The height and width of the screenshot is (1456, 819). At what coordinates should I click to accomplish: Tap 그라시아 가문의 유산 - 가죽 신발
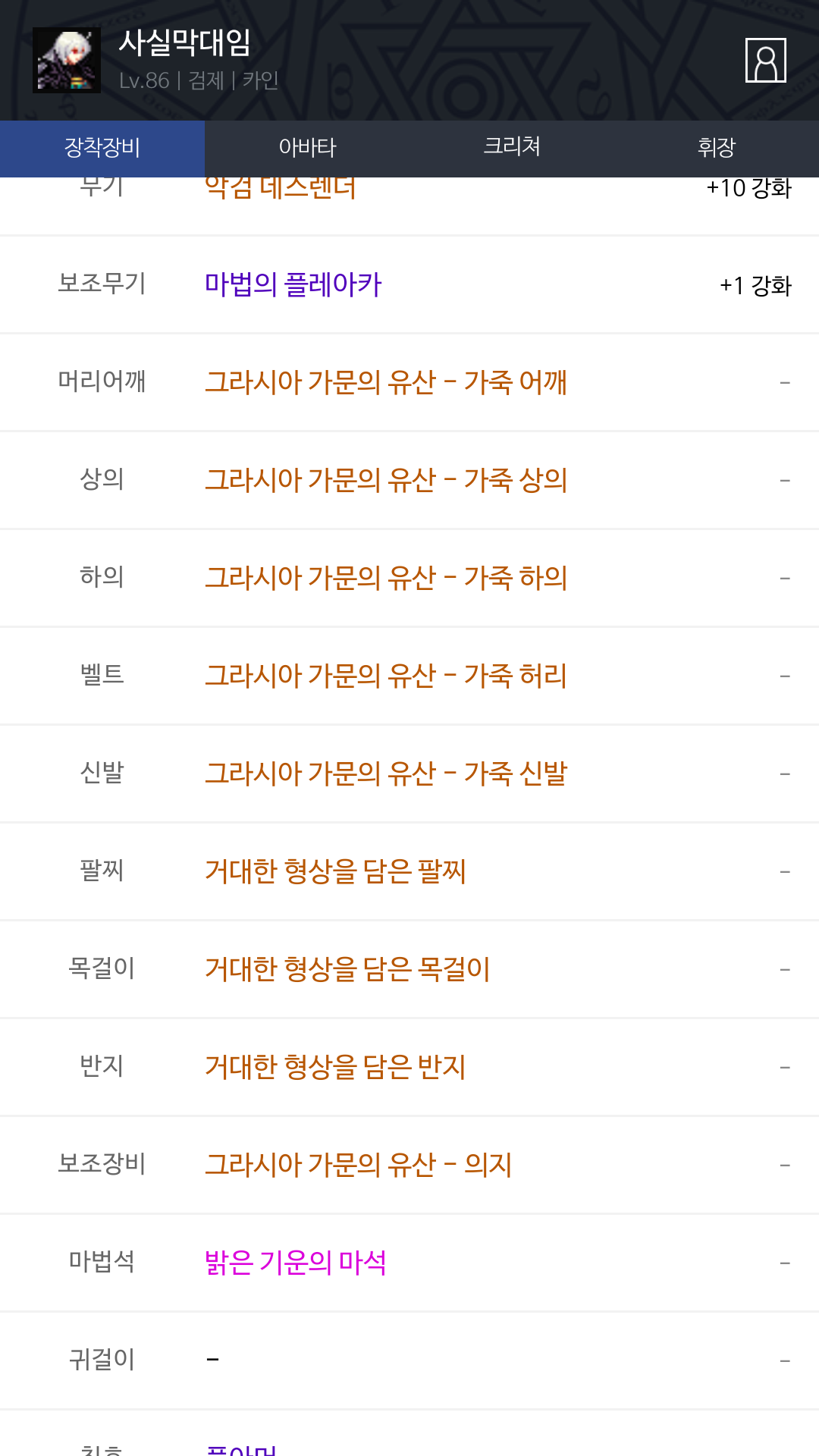(x=386, y=774)
